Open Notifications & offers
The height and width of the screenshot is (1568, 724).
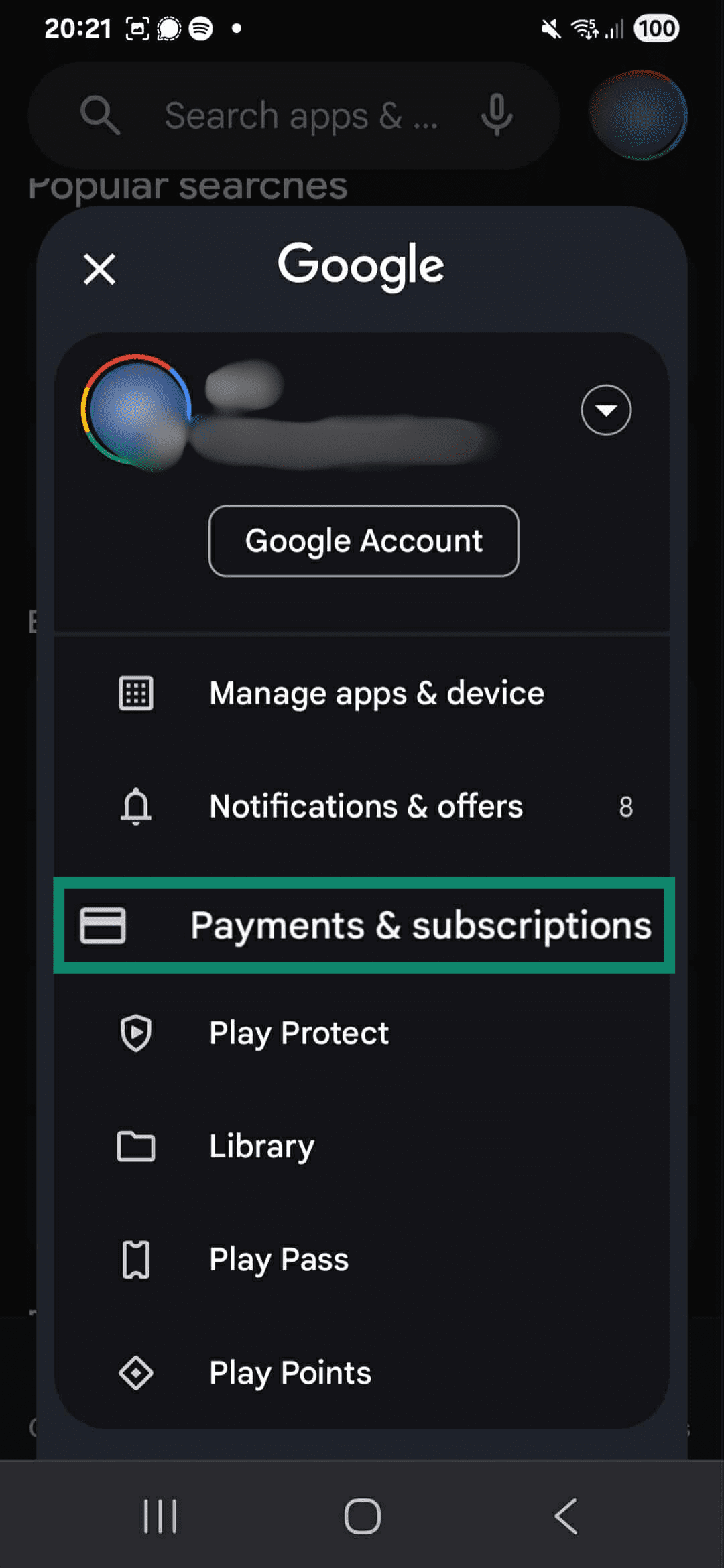click(x=366, y=806)
